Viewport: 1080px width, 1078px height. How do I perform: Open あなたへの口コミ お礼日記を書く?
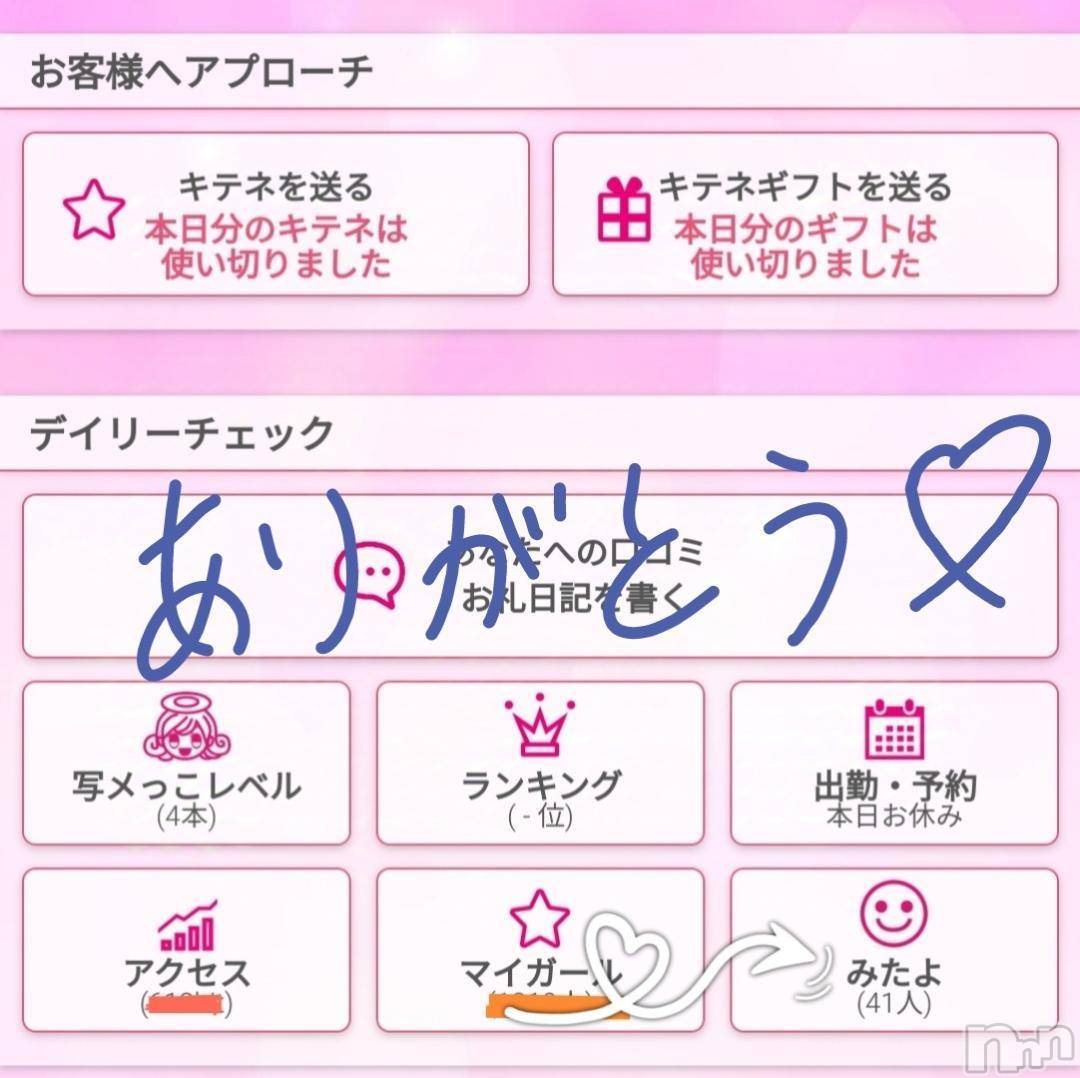540,576
